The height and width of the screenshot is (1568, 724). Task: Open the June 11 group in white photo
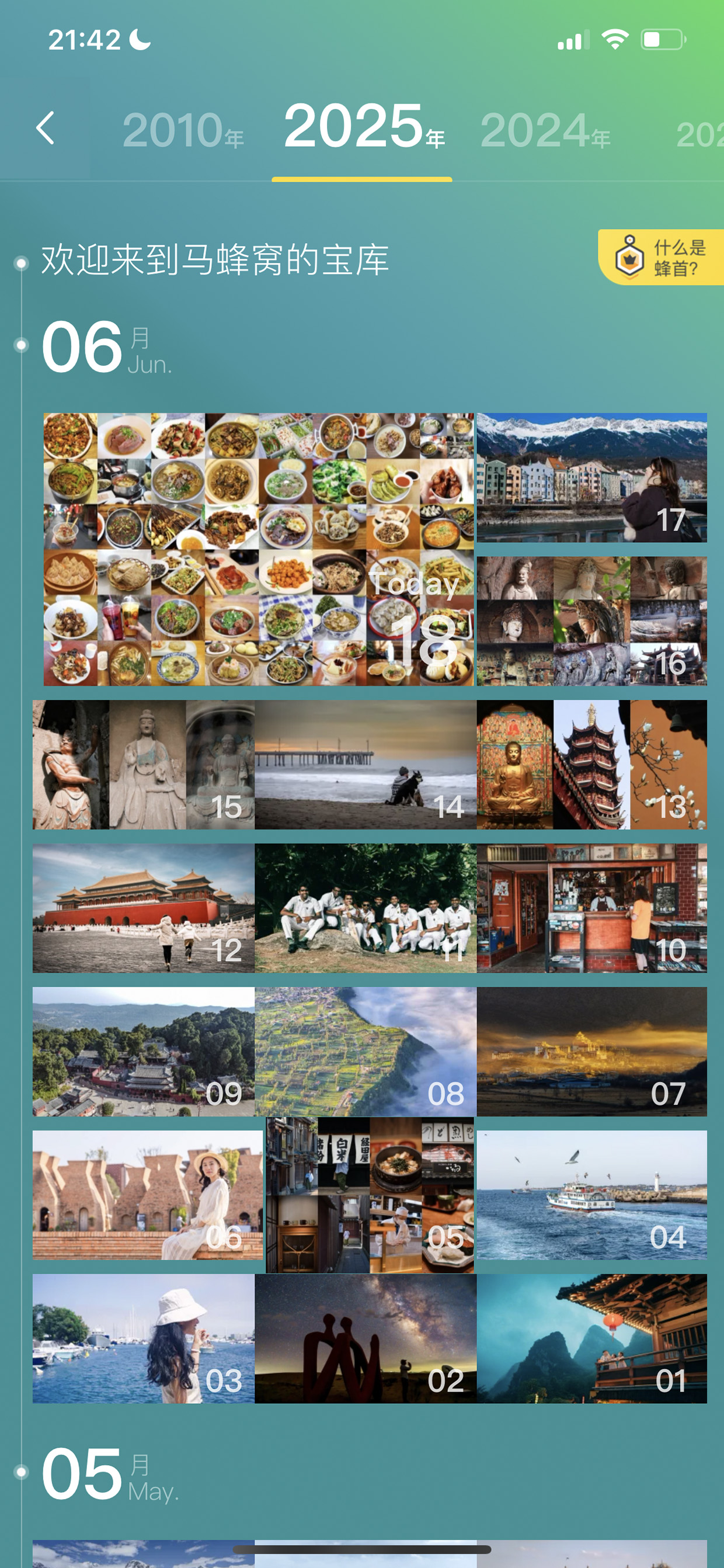pyautogui.click(x=366, y=908)
